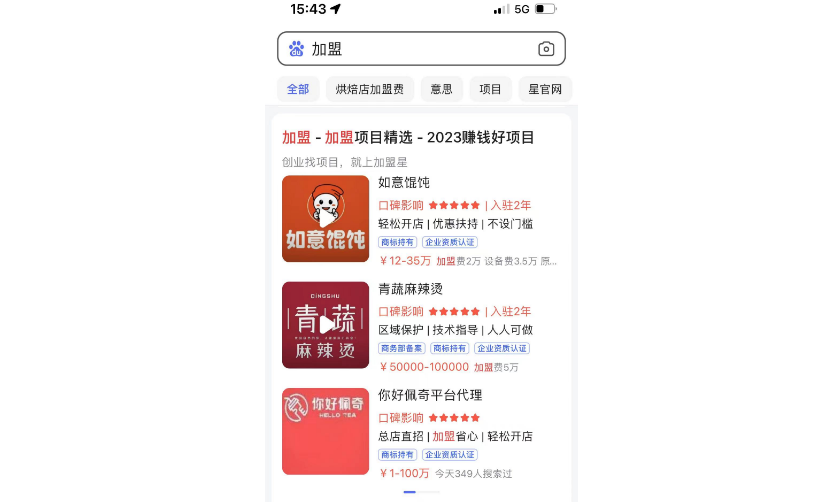Play the 如意馄饨 video thumbnail
833x502 pixels.
coord(326,219)
